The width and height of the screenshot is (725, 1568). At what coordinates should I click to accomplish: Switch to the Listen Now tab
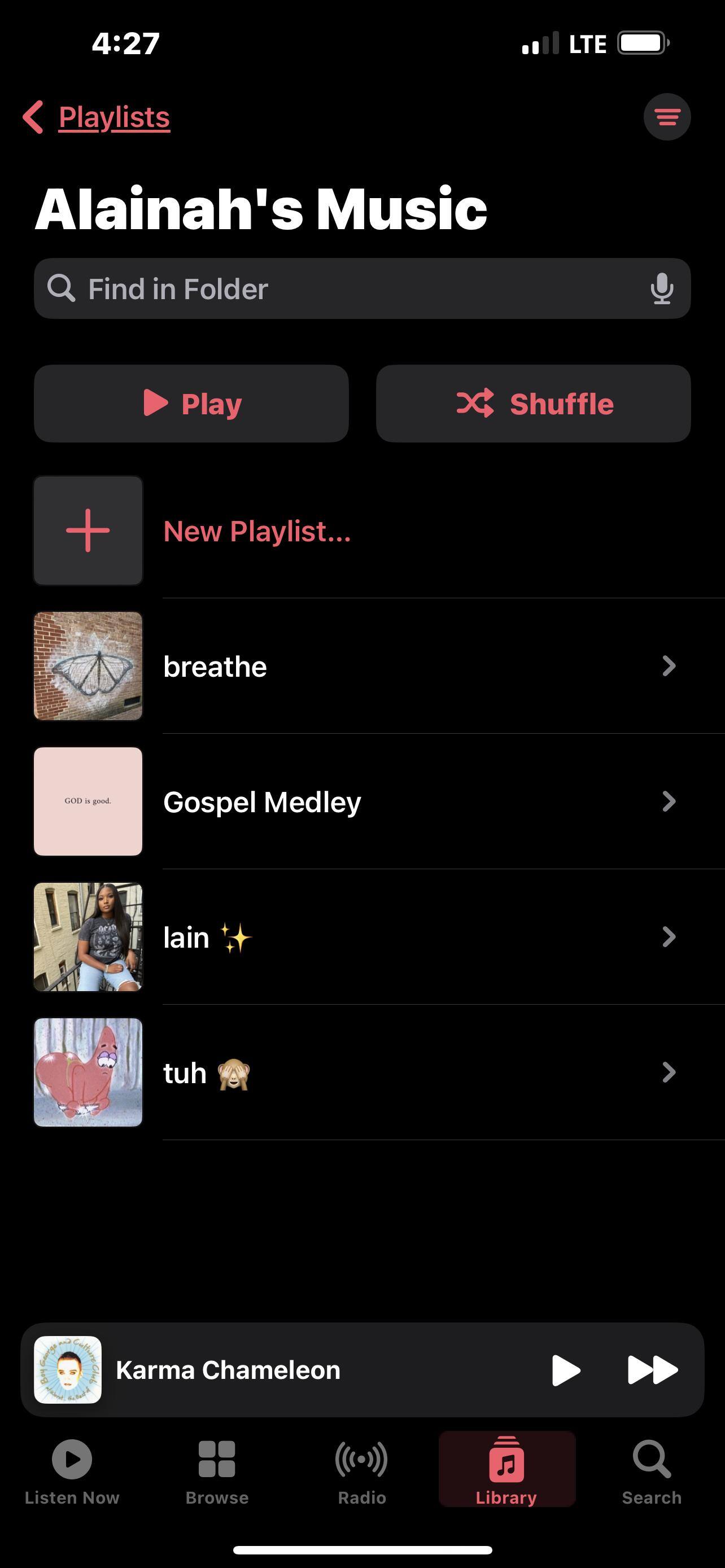pyautogui.click(x=72, y=1470)
